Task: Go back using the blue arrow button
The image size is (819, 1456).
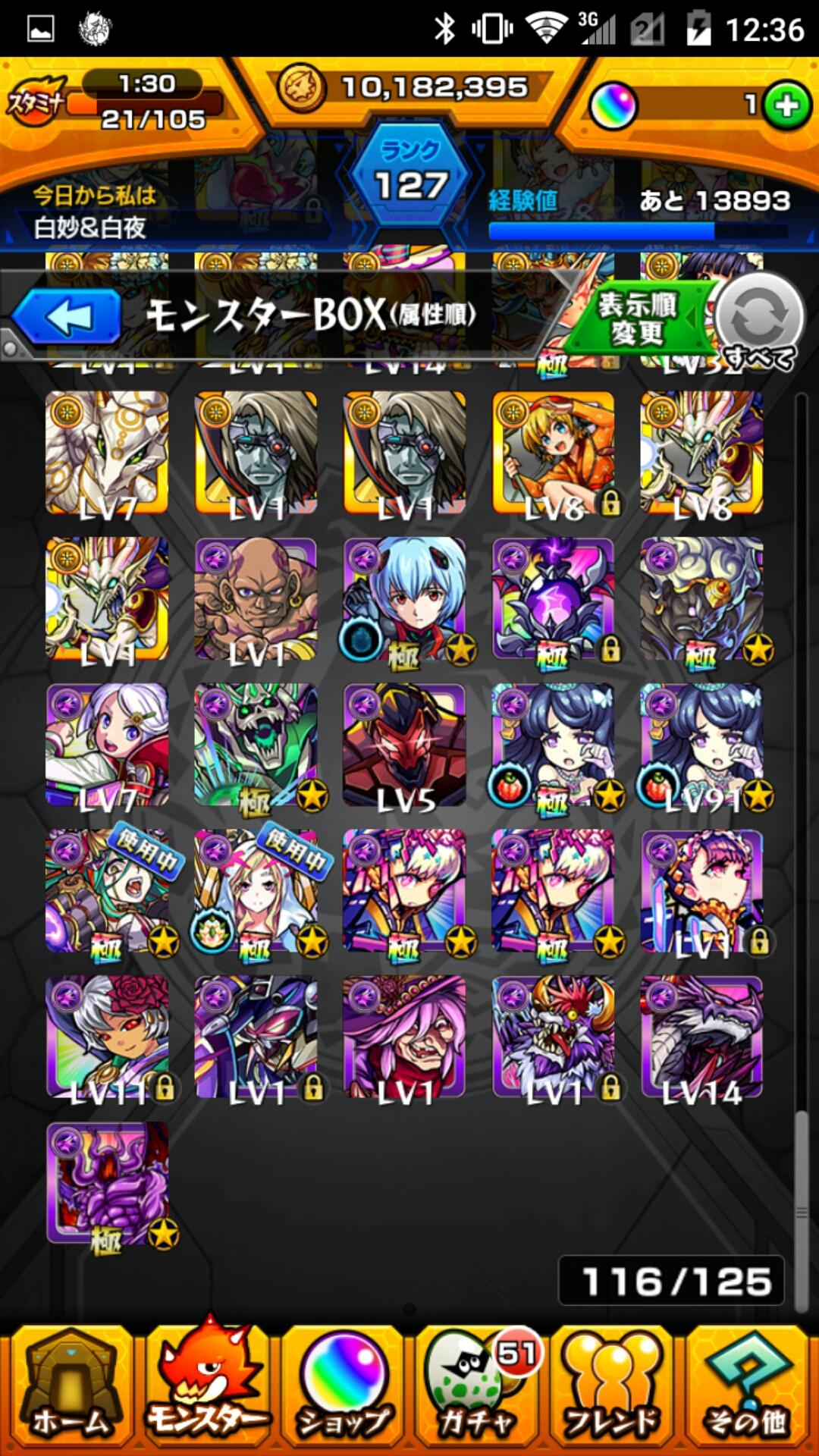Action: pyautogui.click(x=67, y=317)
